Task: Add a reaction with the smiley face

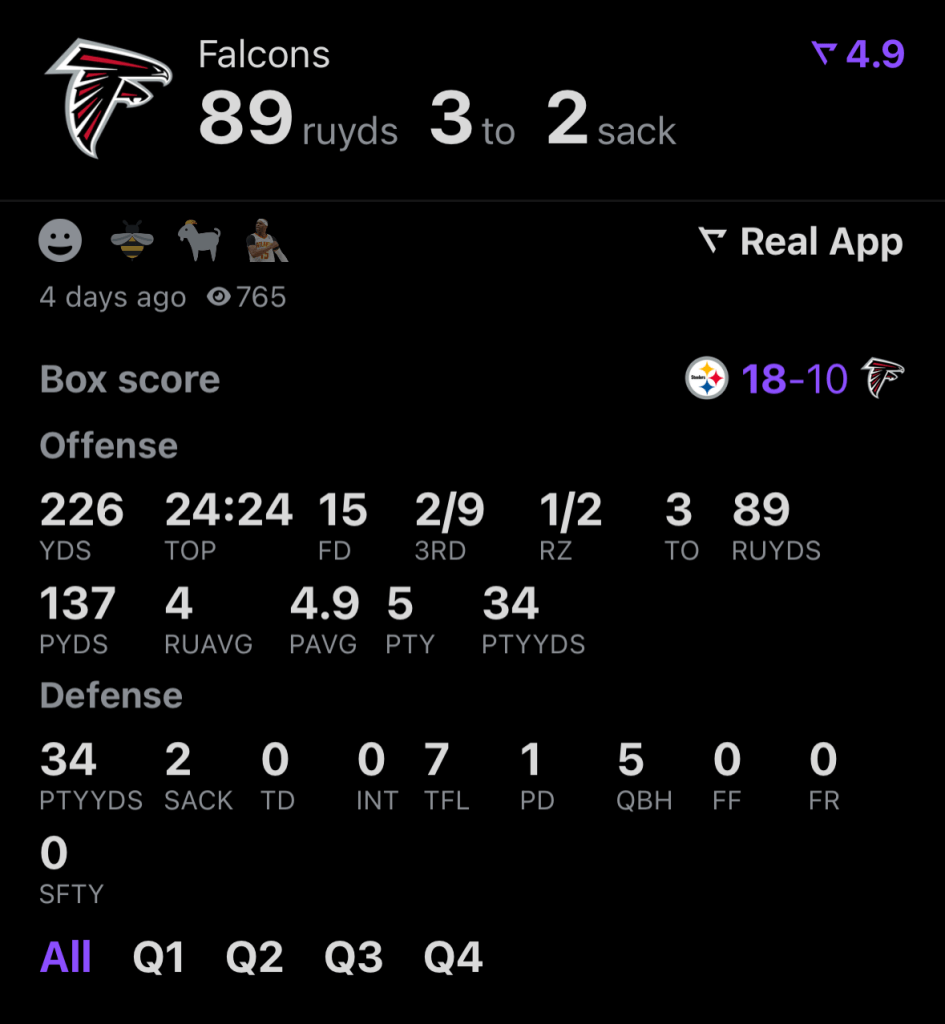Action: coord(60,241)
